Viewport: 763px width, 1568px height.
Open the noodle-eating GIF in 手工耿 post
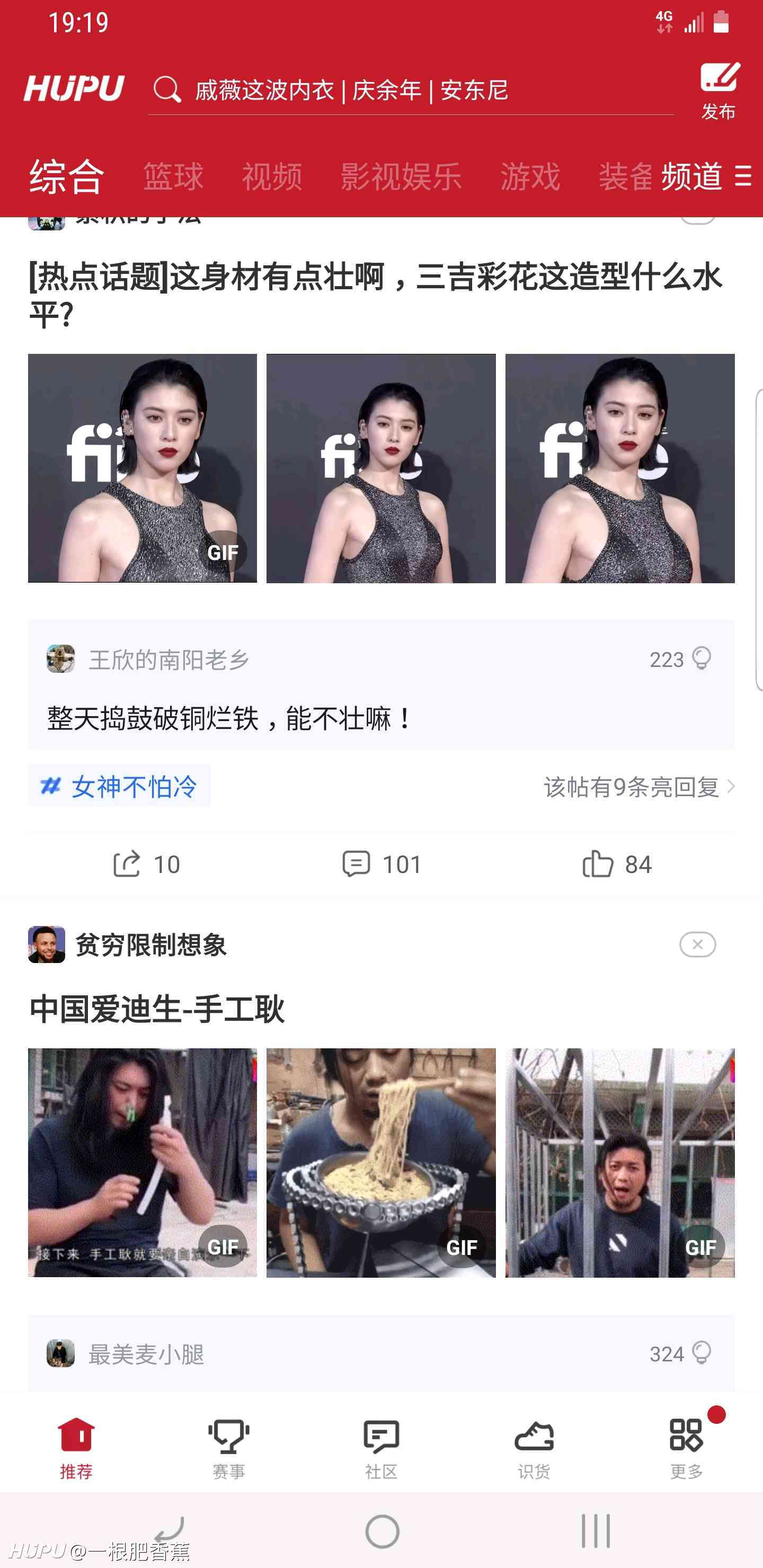[381, 1162]
